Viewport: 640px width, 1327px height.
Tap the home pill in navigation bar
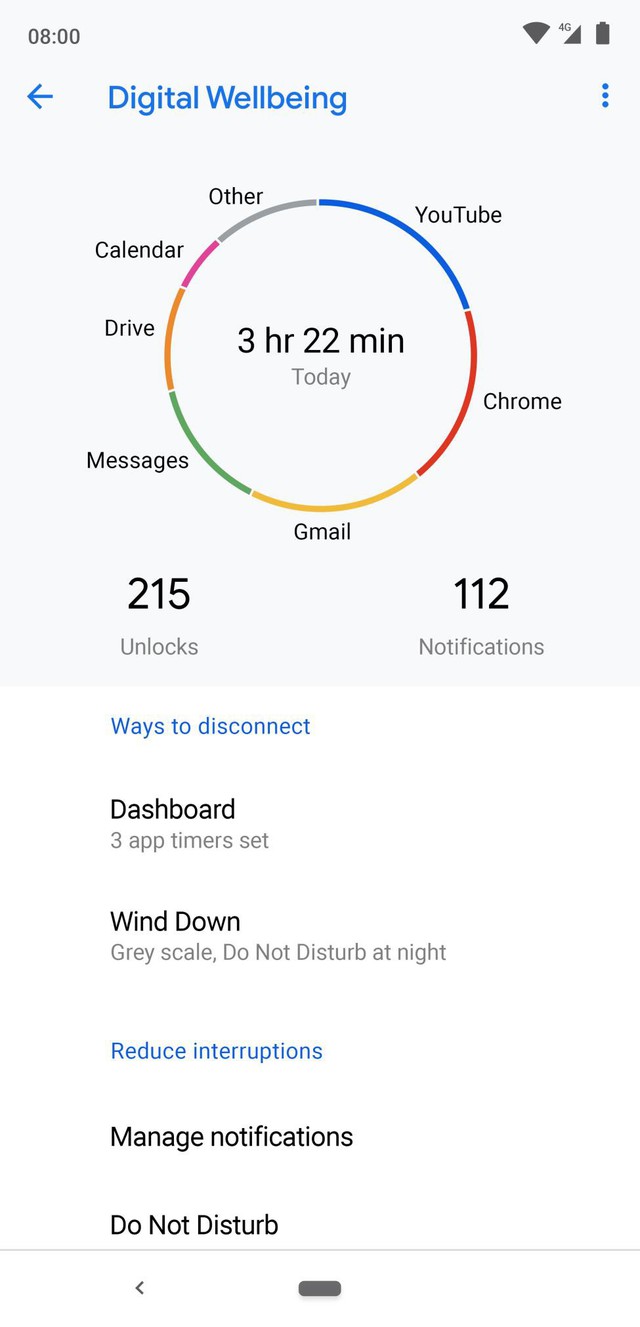(x=320, y=1288)
